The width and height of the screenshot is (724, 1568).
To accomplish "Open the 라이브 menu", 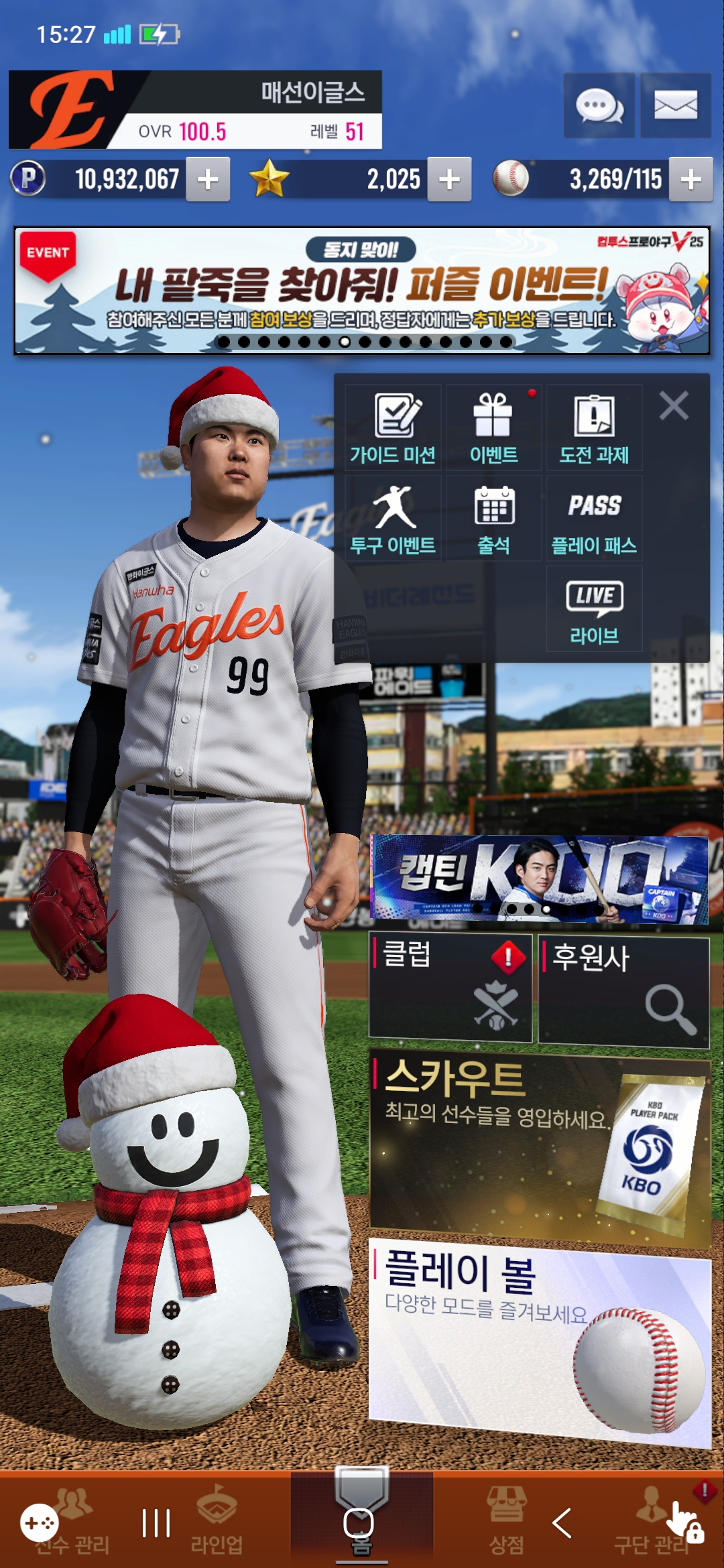I will tap(595, 609).
